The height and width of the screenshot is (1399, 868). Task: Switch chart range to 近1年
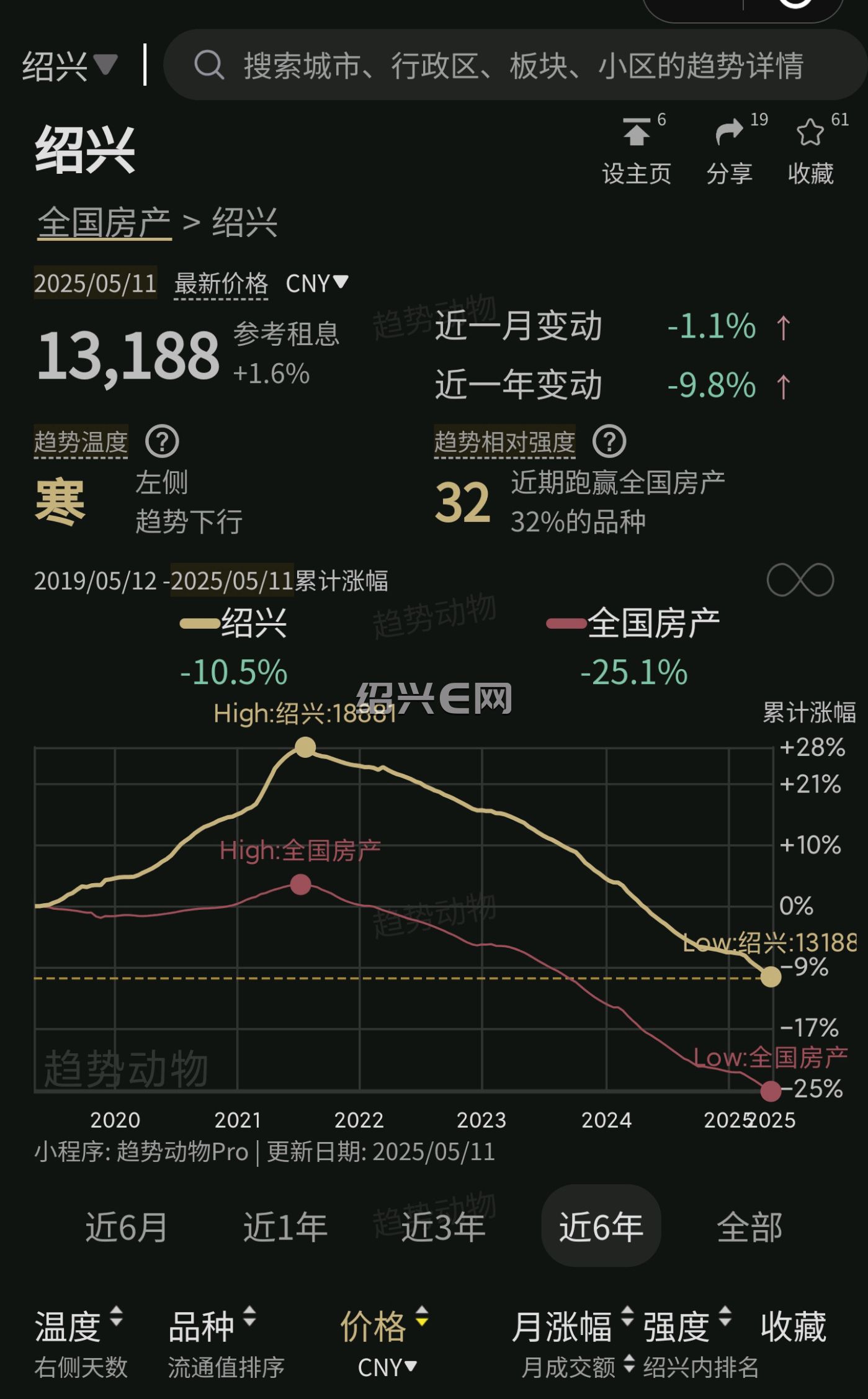(x=285, y=1226)
